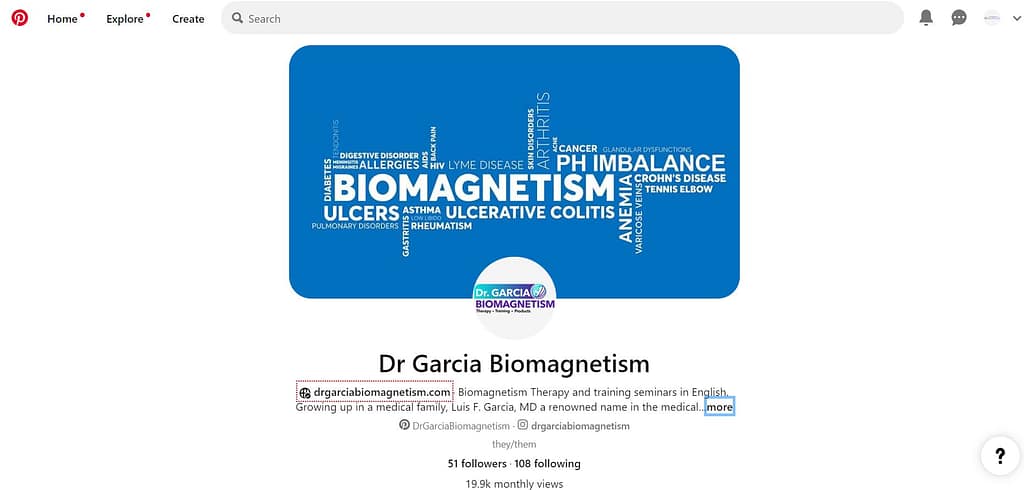Go to the Home tab
The image size is (1024, 490).
click(63, 19)
